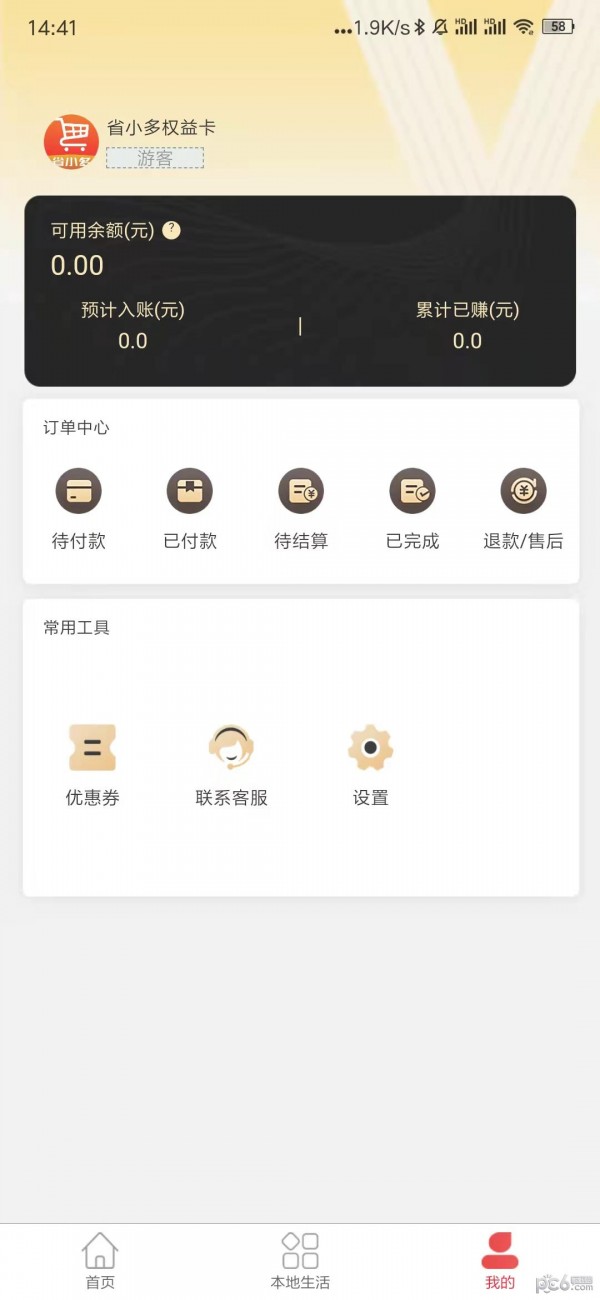Switch to the 本地生活 tab

click(x=300, y=1261)
